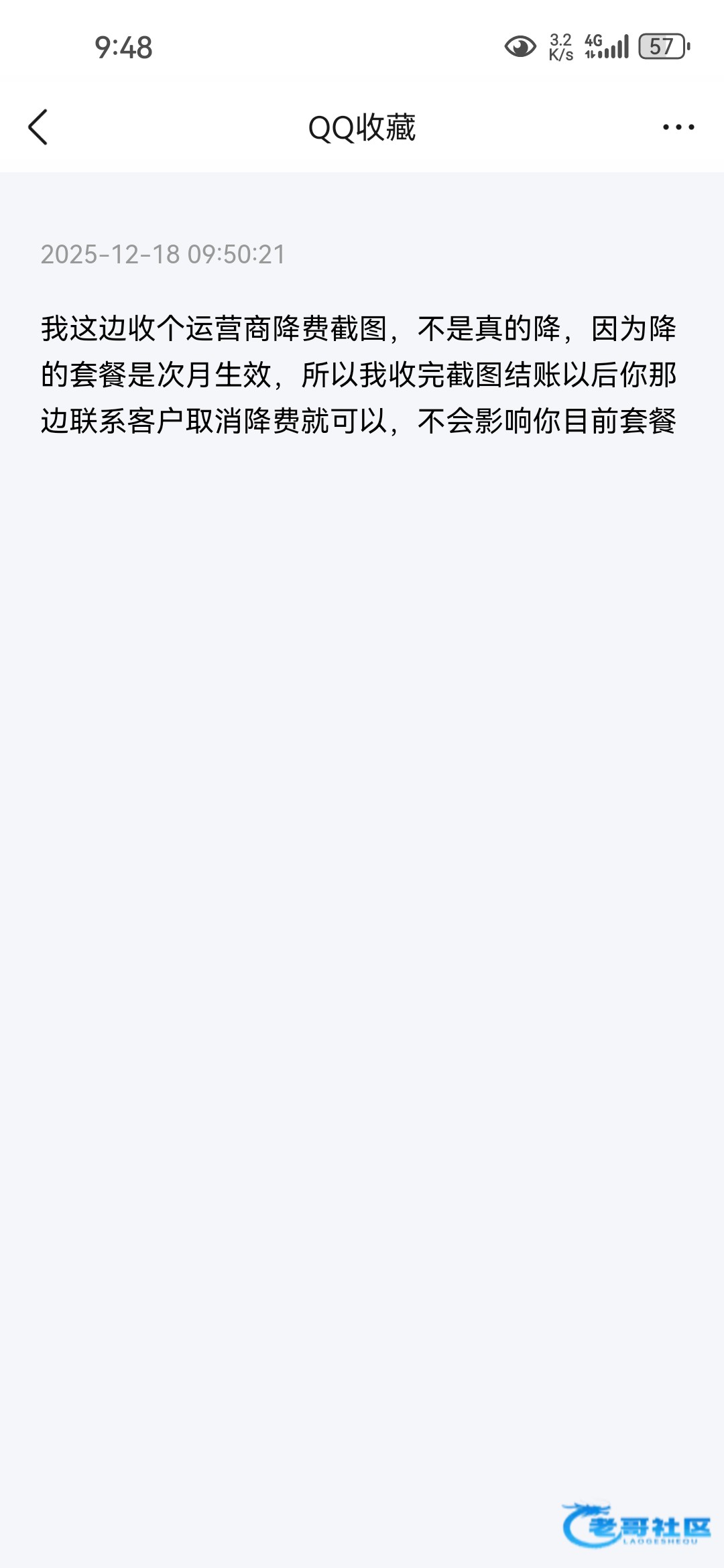Open the three-dot overflow menu
Screen dimensions: 724x1568
click(678, 127)
